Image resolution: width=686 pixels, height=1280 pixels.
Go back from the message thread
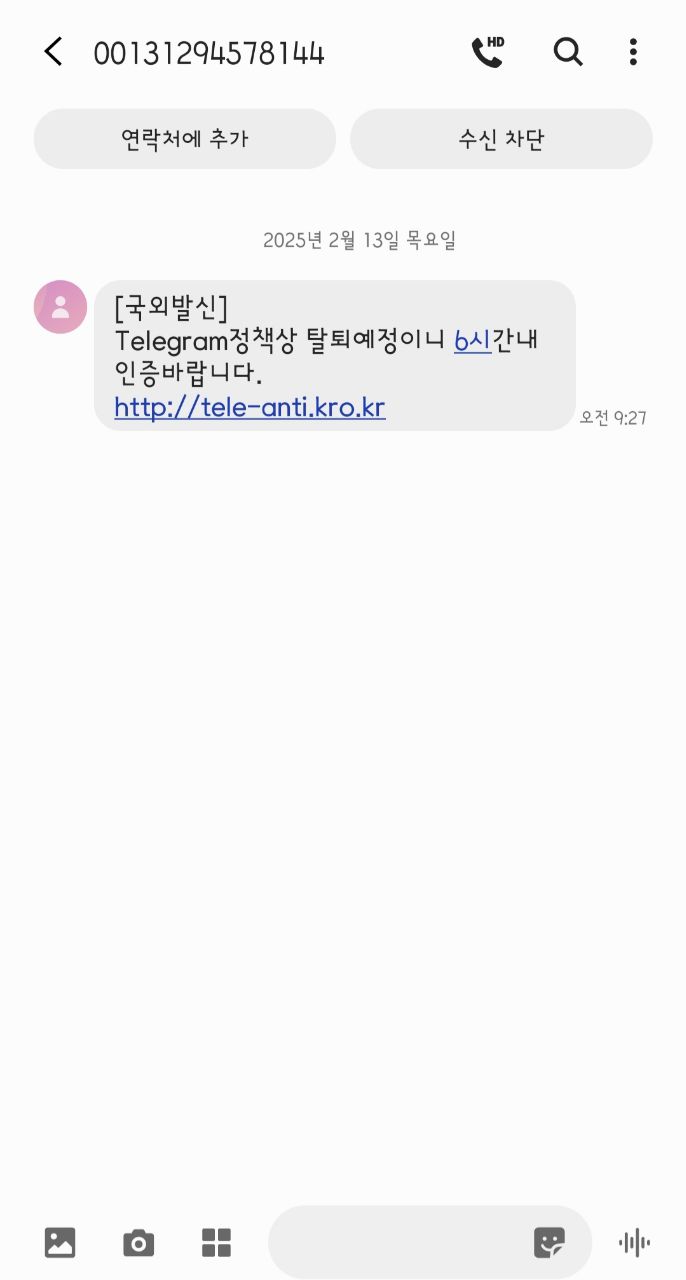click(53, 52)
